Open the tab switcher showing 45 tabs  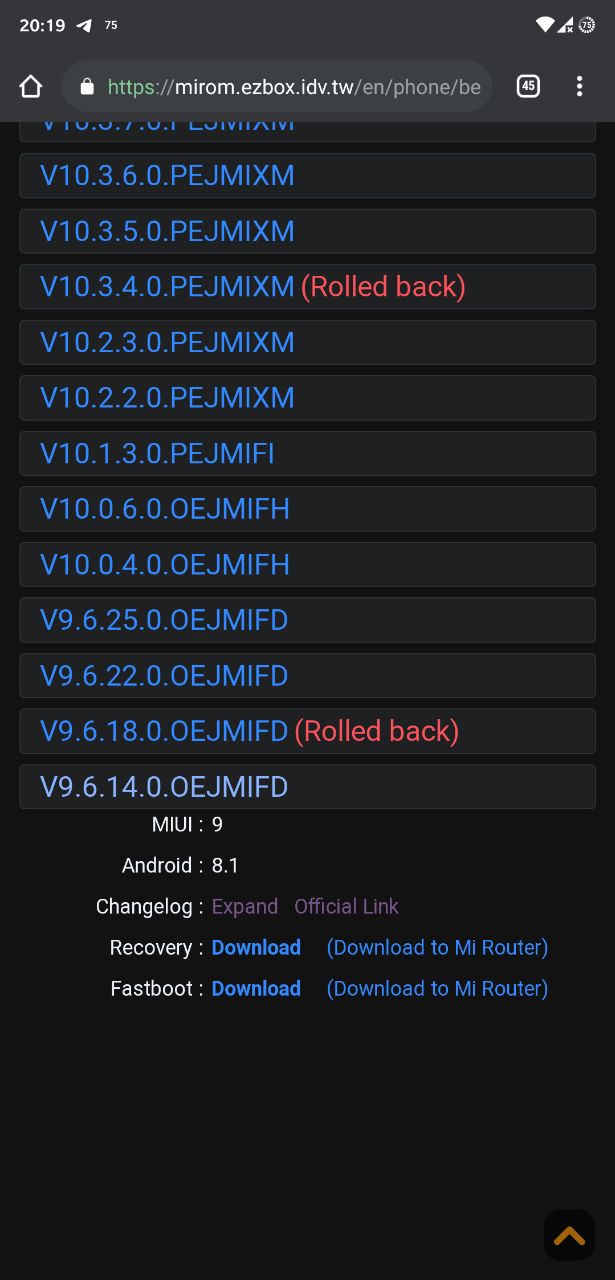pos(528,87)
